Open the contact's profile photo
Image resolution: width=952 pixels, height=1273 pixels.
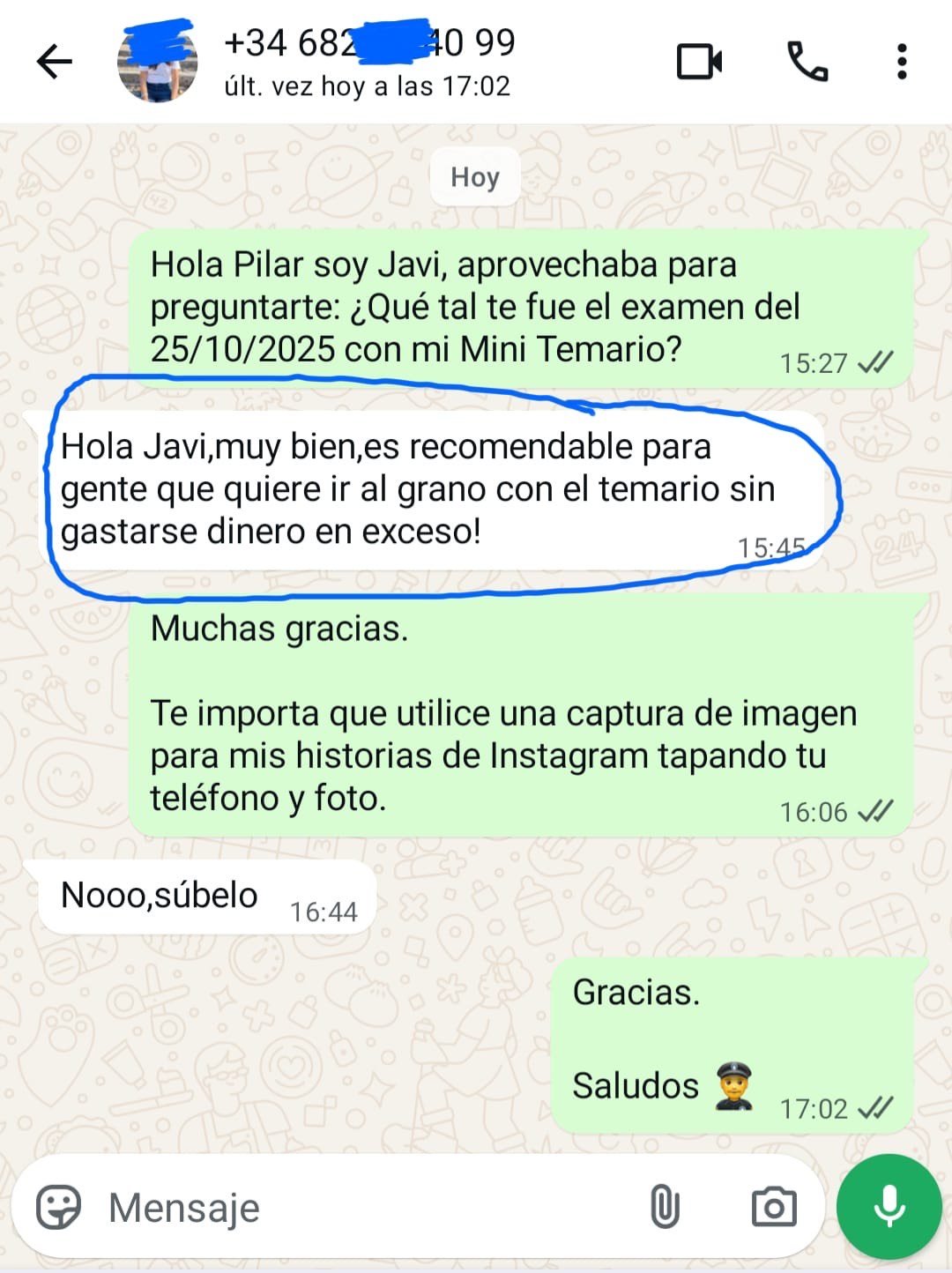click(x=158, y=62)
